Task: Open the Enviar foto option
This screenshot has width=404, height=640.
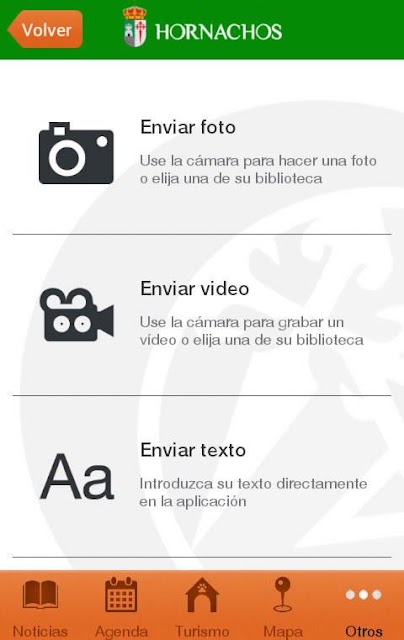Action: pos(202,153)
